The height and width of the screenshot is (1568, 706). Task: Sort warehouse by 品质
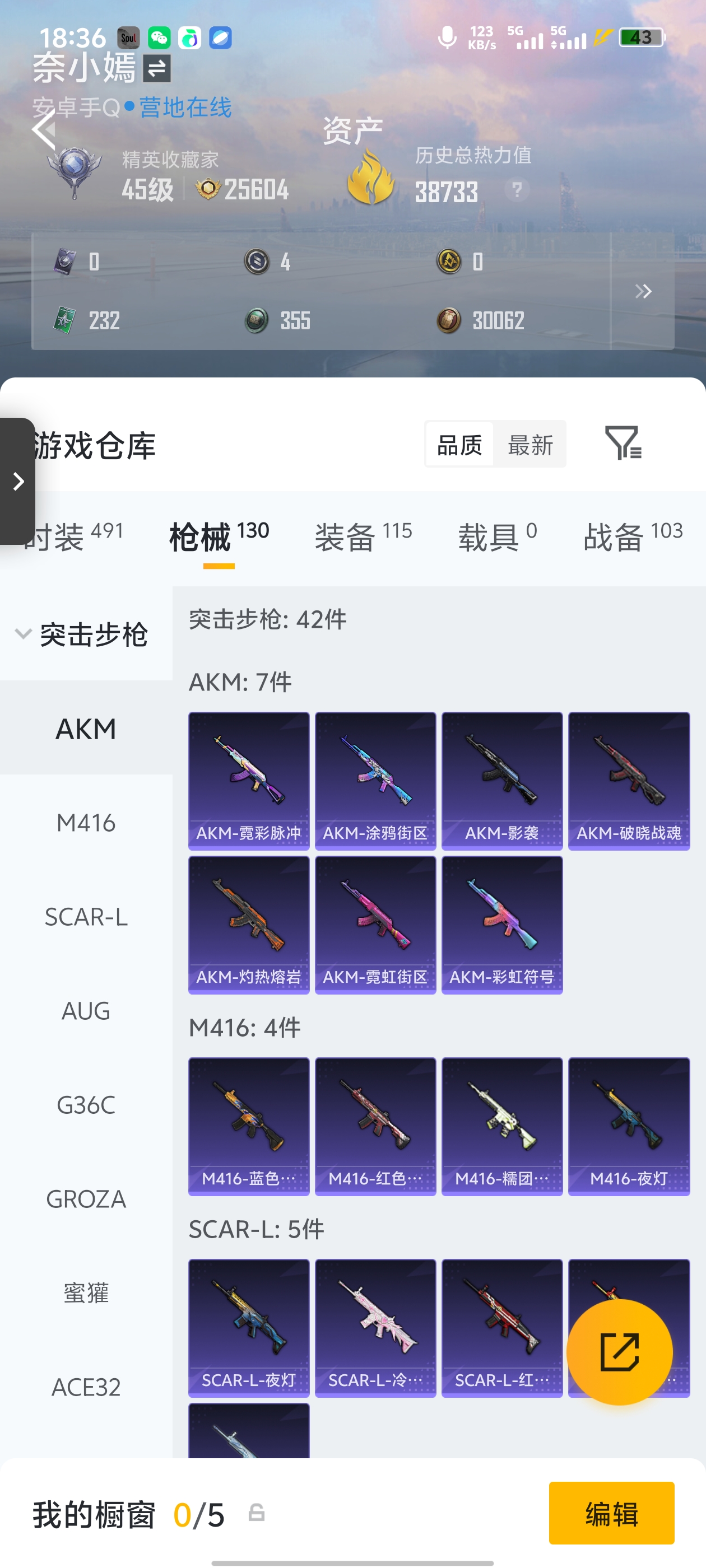coord(459,444)
